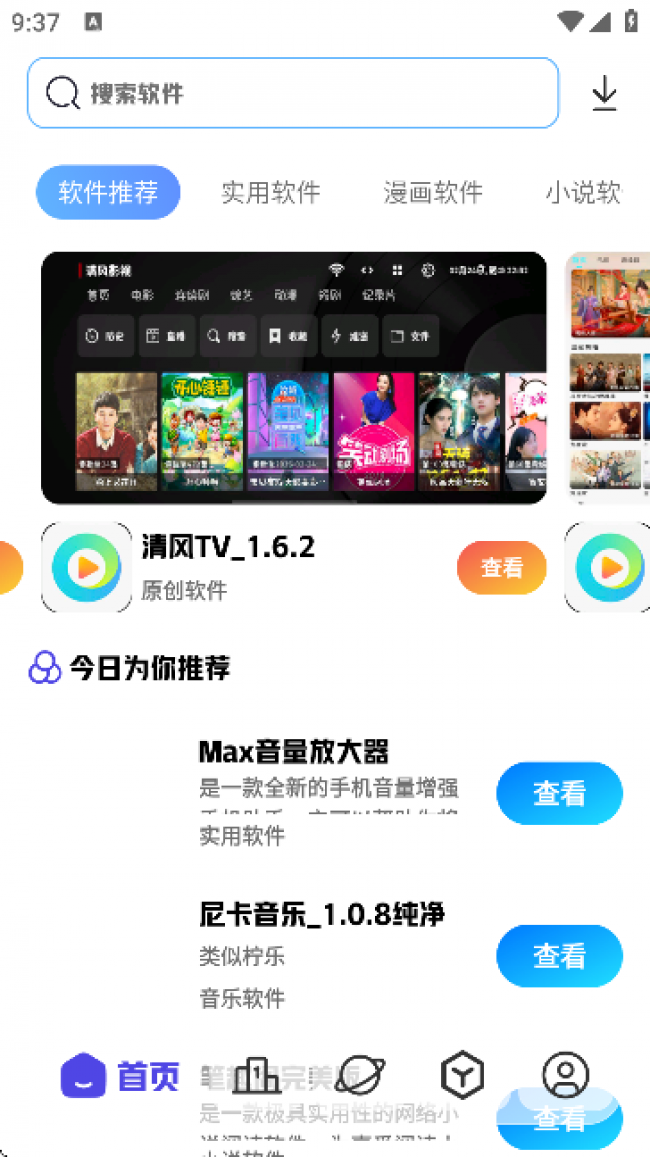The image size is (650, 1157).
Task: Switch to the 实用软件 tab
Action: coord(270,192)
